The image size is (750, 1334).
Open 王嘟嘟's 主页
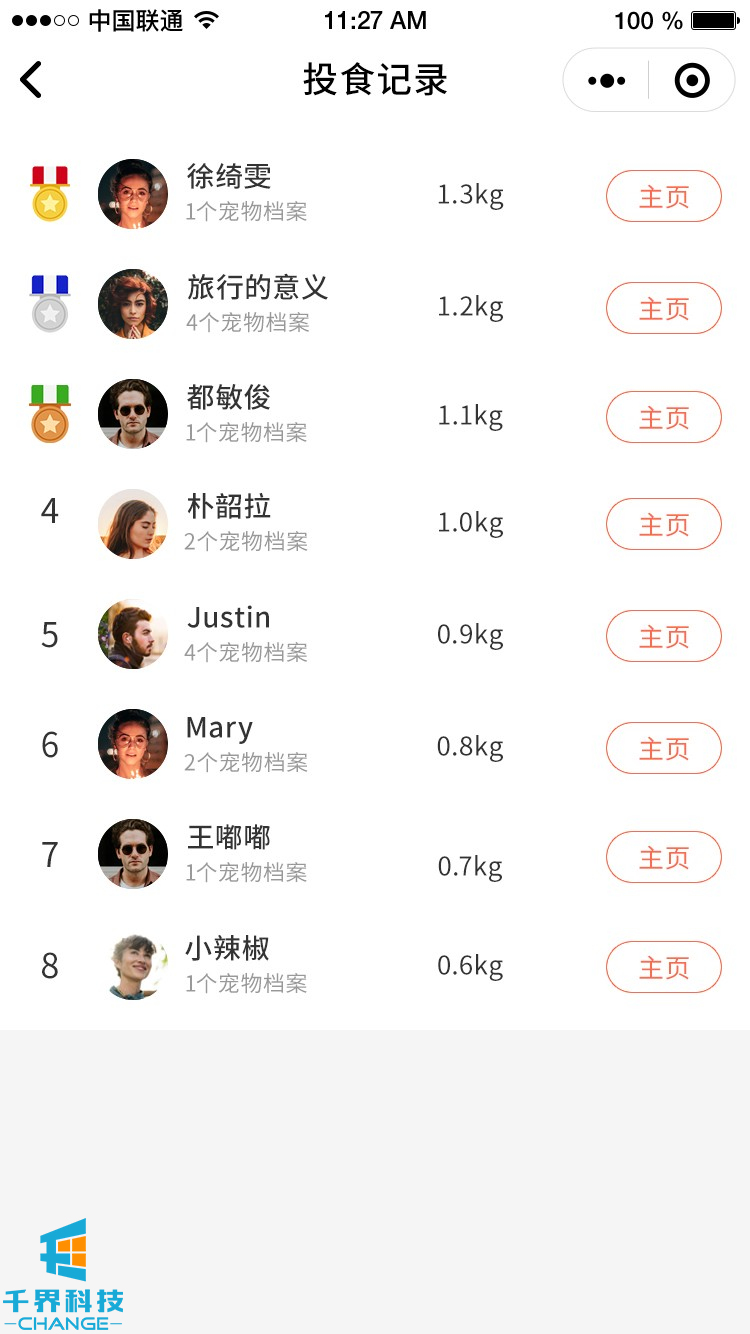pos(663,857)
